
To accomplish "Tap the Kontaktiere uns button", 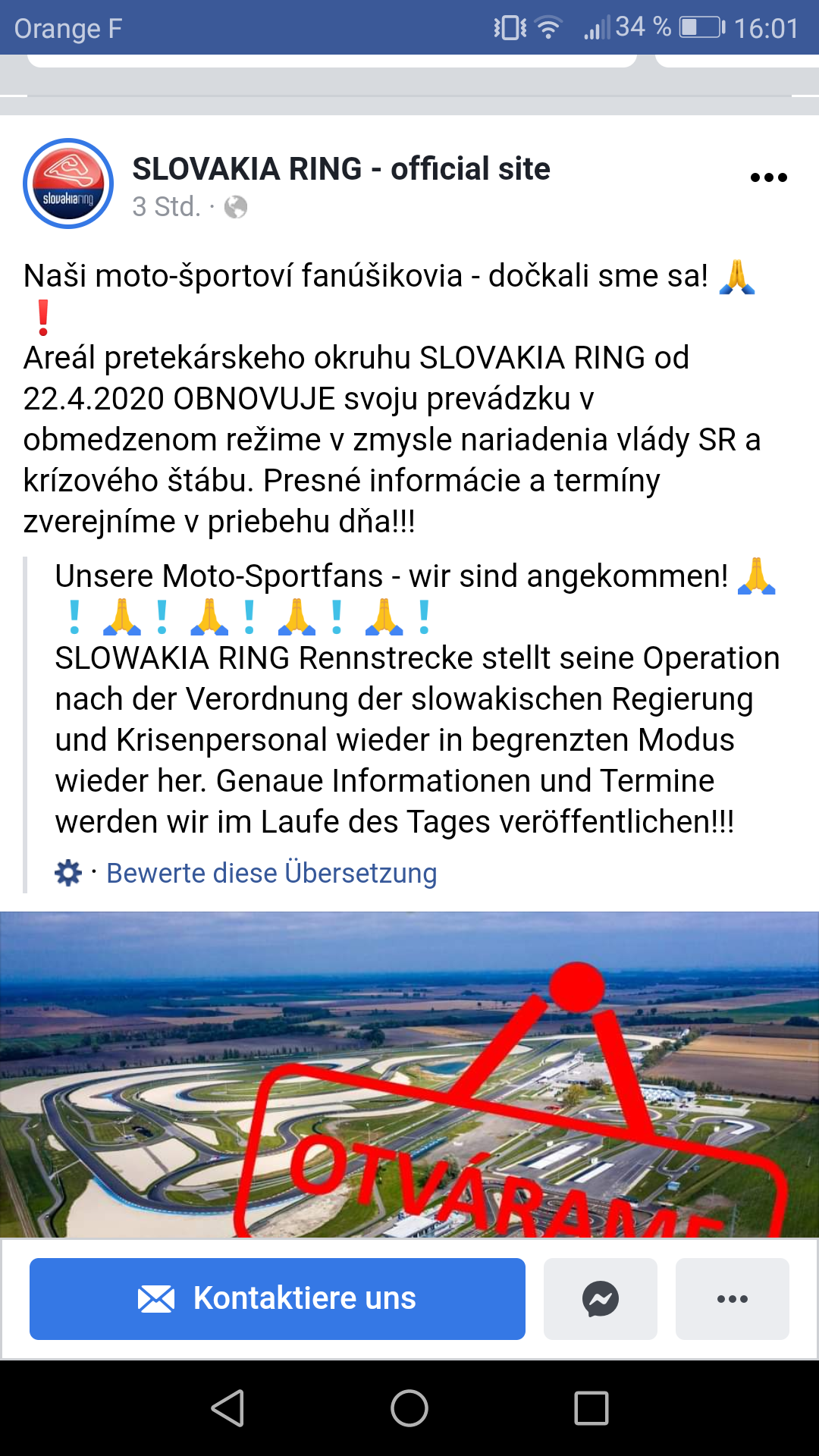I will [278, 1298].
